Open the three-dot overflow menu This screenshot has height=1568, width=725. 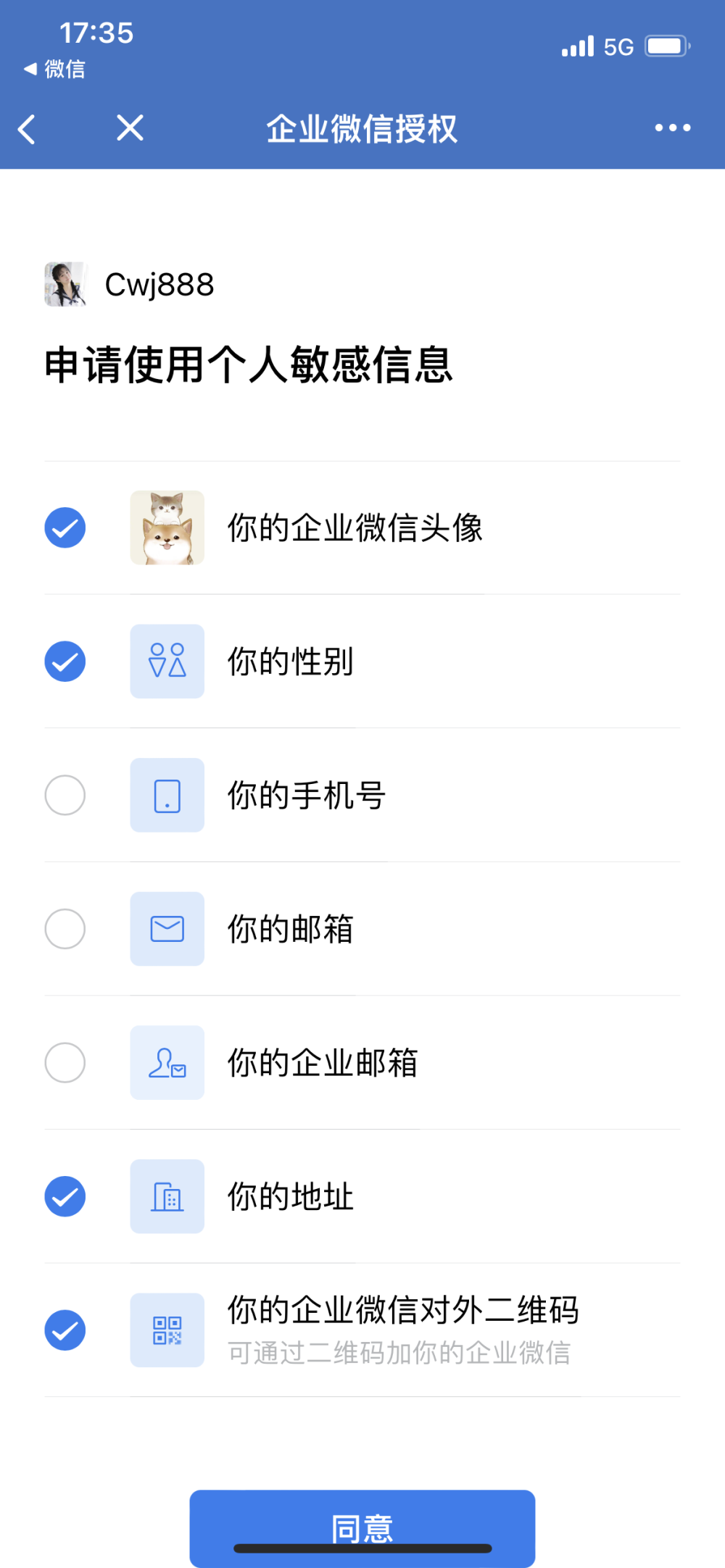672,128
